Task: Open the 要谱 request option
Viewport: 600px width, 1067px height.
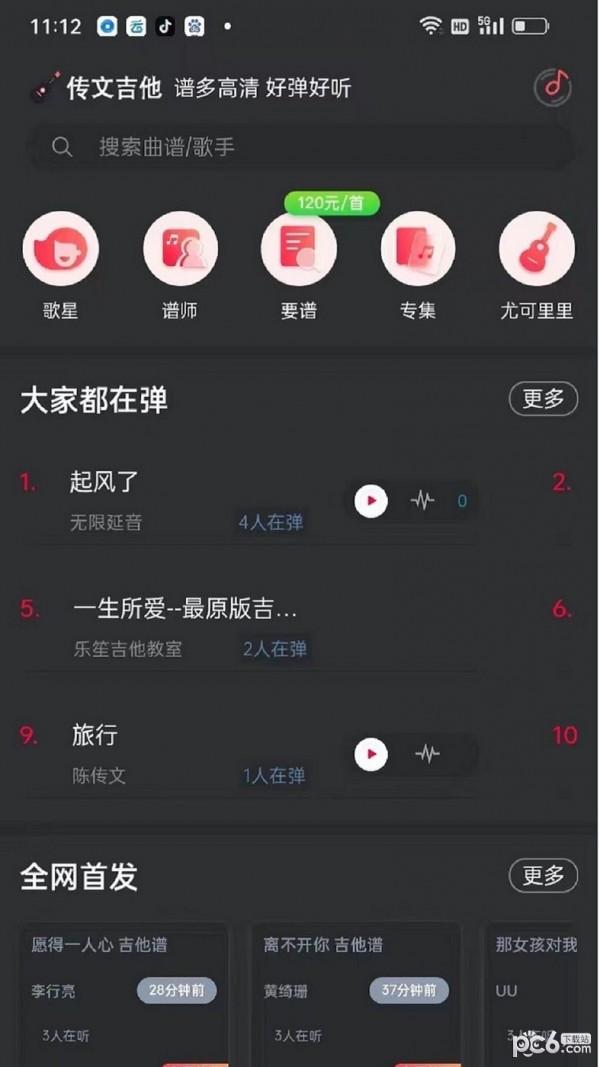Action: tap(299, 250)
